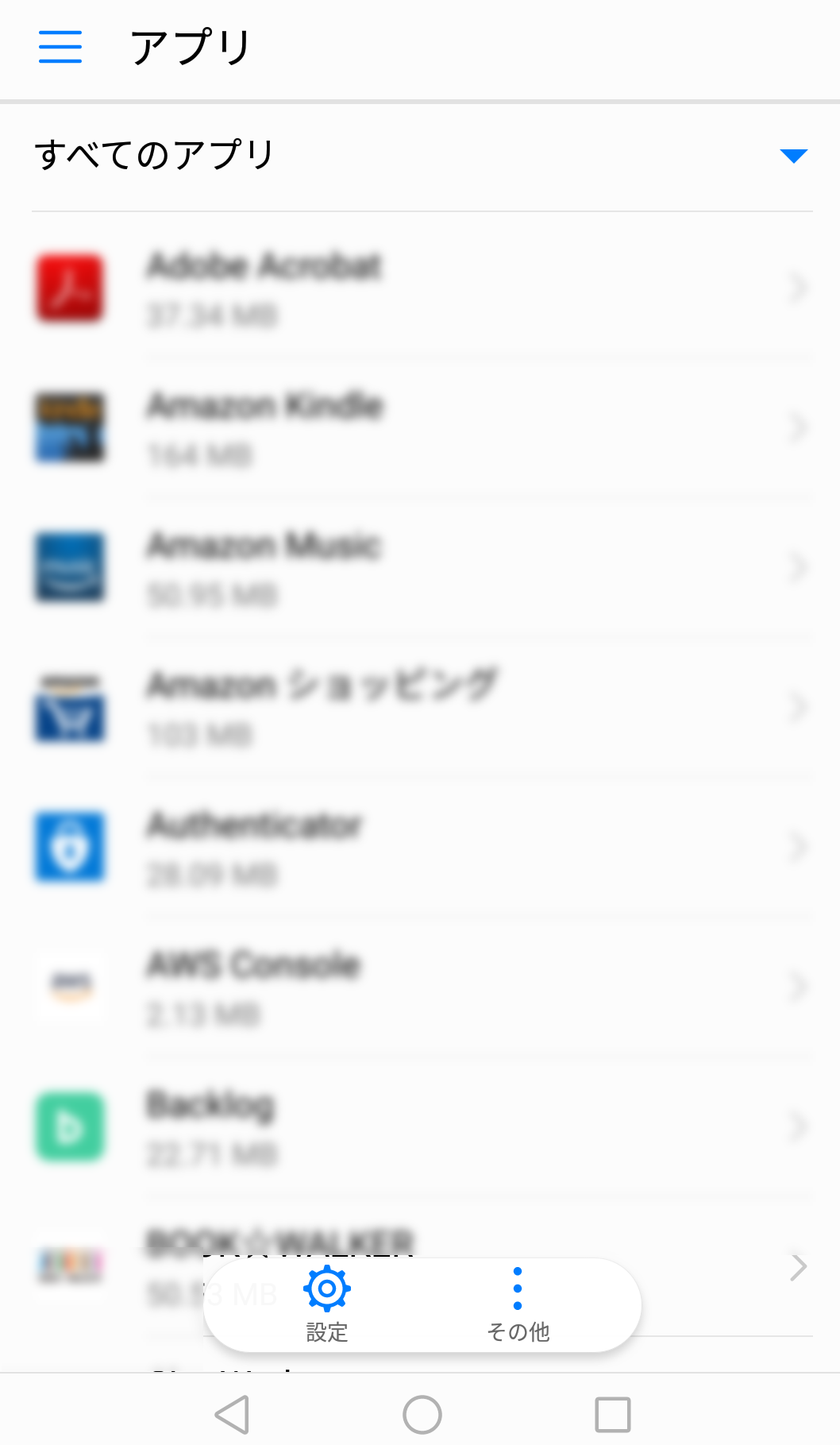Screen dimensions: 840x1445
Task: Tap the 設定 gear button
Action: click(x=327, y=1304)
